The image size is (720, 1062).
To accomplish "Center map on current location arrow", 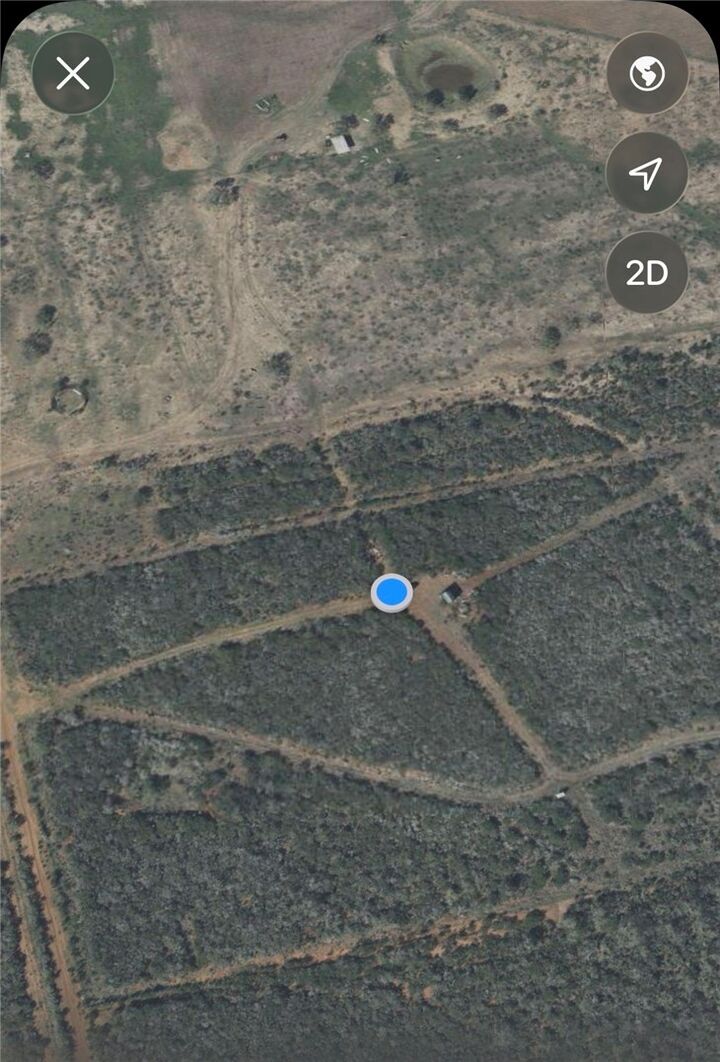I will tap(647, 173).
